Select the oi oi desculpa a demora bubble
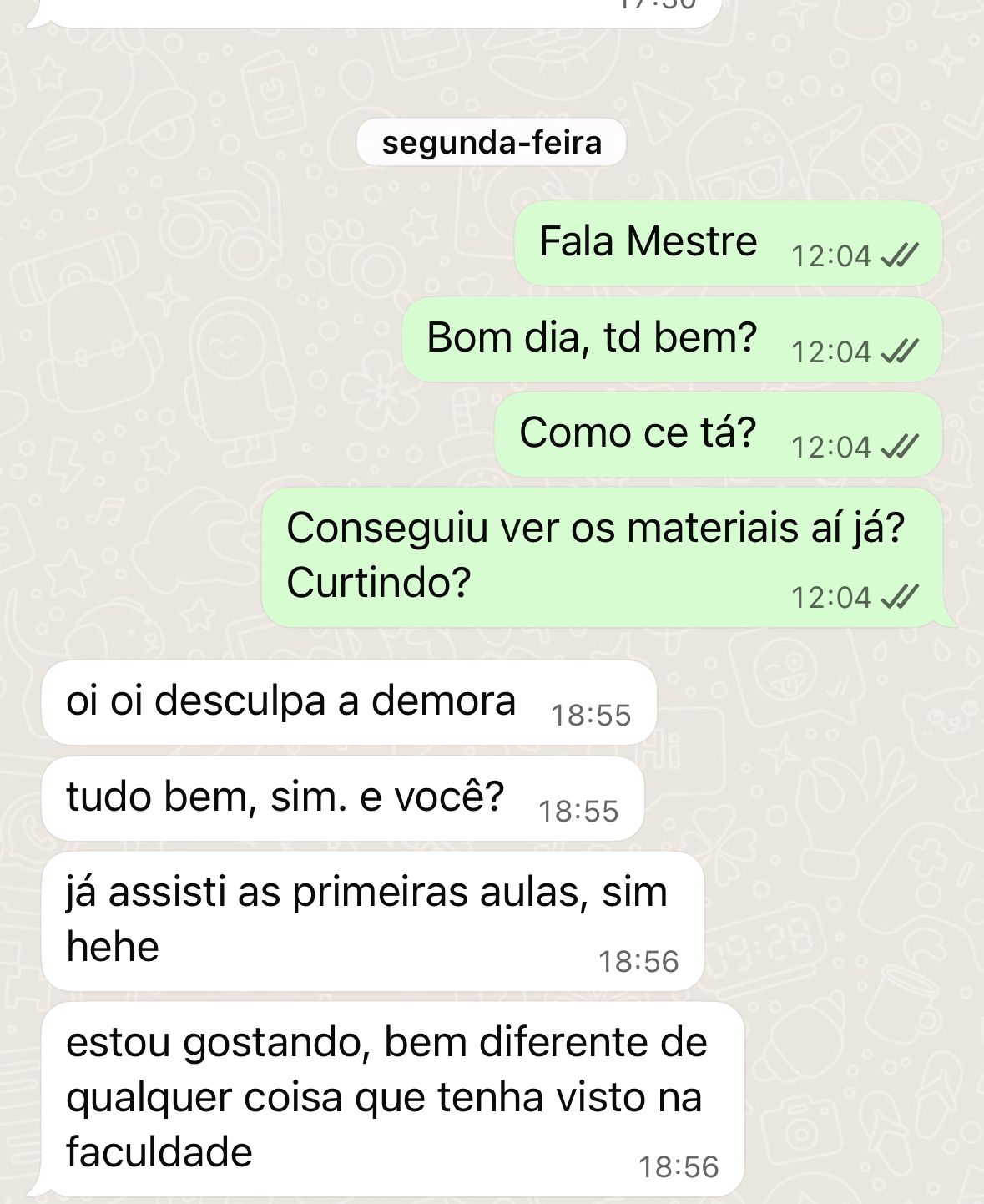The width and height of the screenshot is (984, 1204). coord(290,701)
